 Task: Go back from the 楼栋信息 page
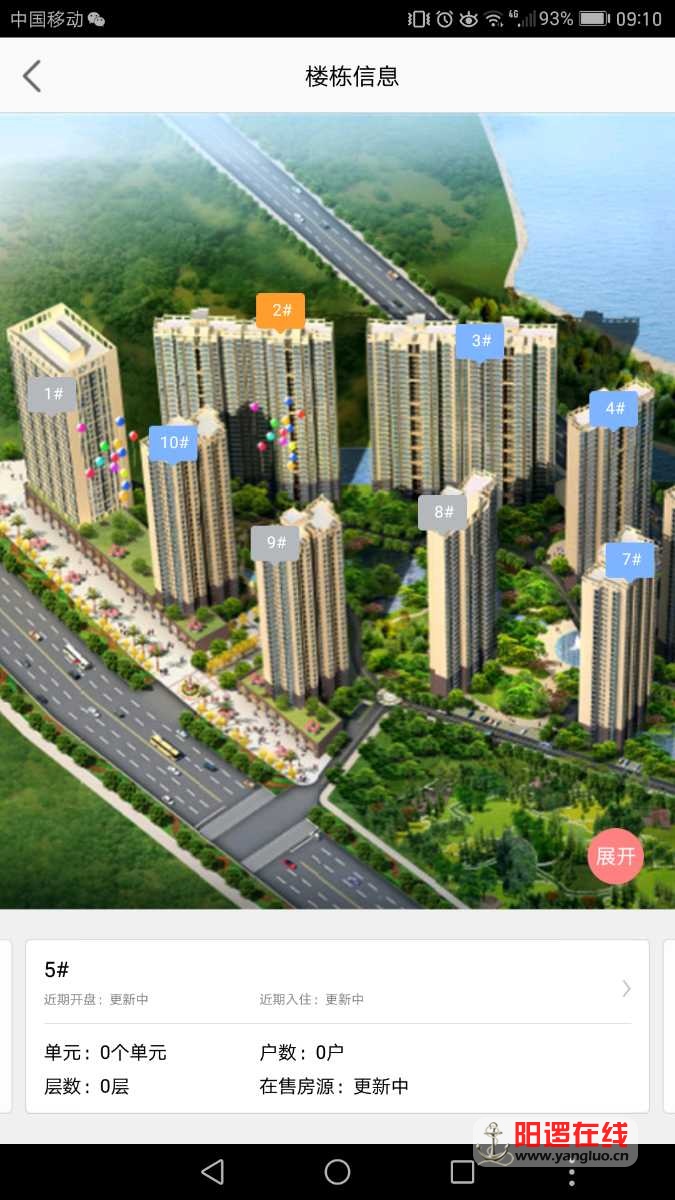tap(32, 76)
